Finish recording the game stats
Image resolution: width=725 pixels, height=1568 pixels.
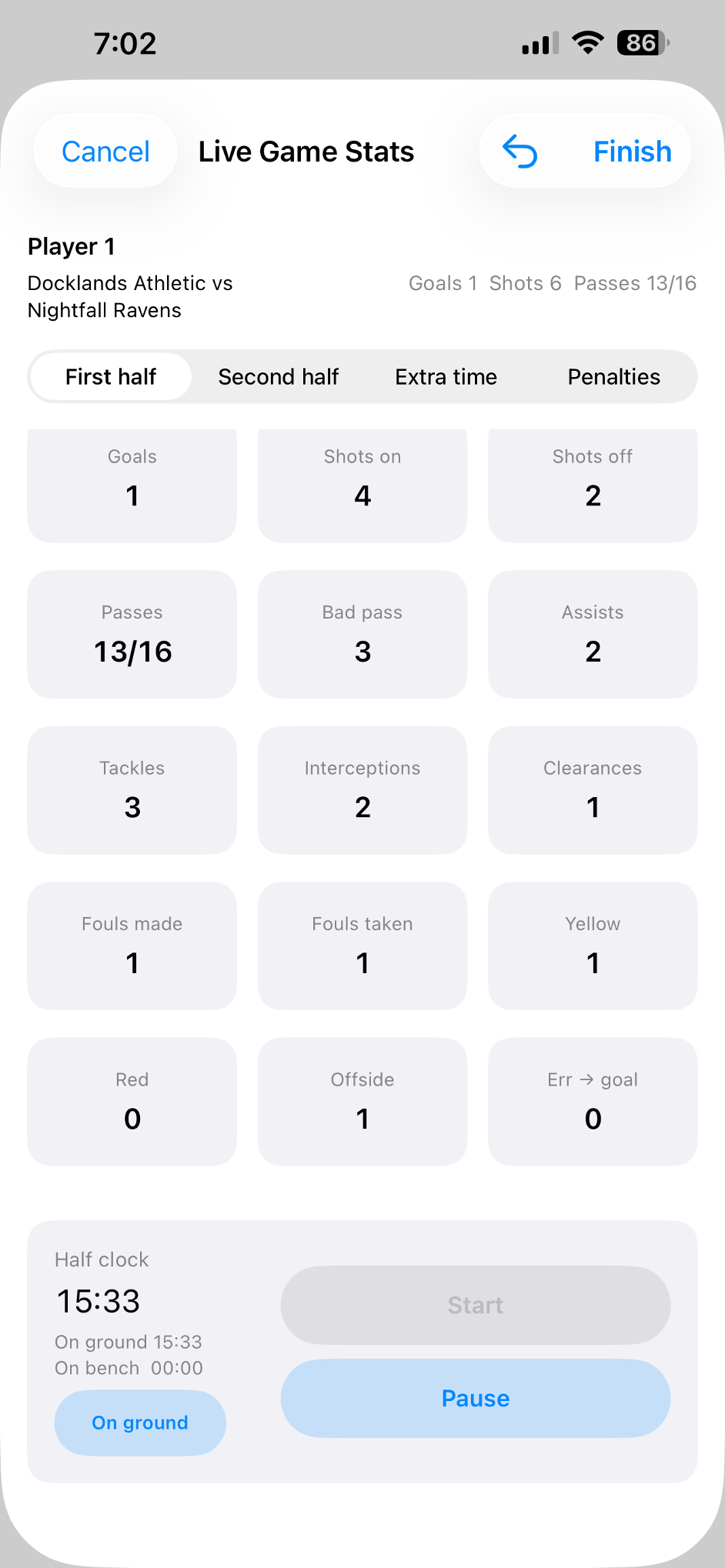(631, 152)
